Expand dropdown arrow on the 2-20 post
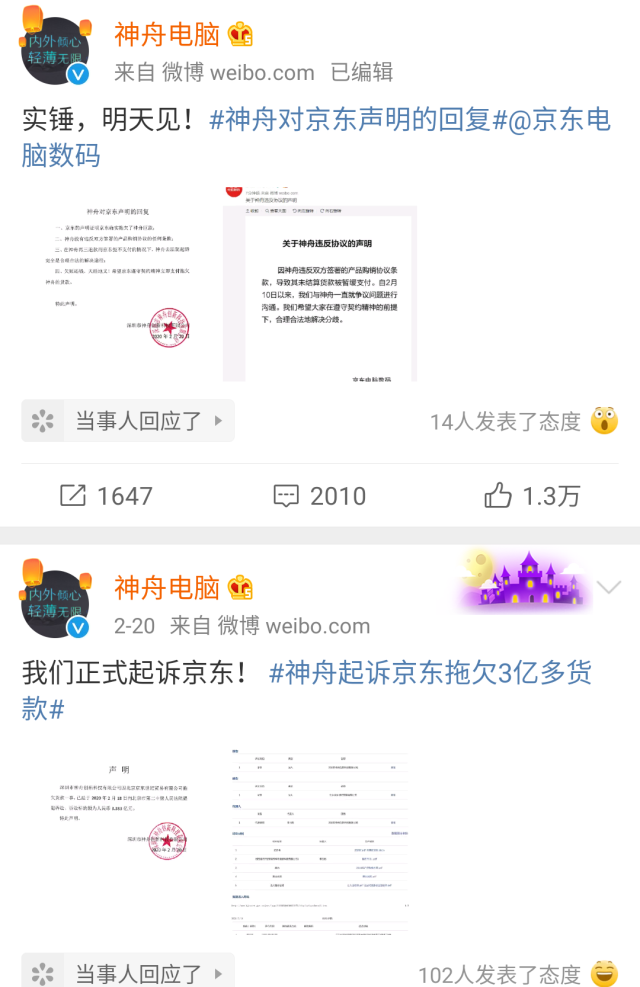Image resolution: width=640 pixels, height=987 pixels. [x=608, y=587]
